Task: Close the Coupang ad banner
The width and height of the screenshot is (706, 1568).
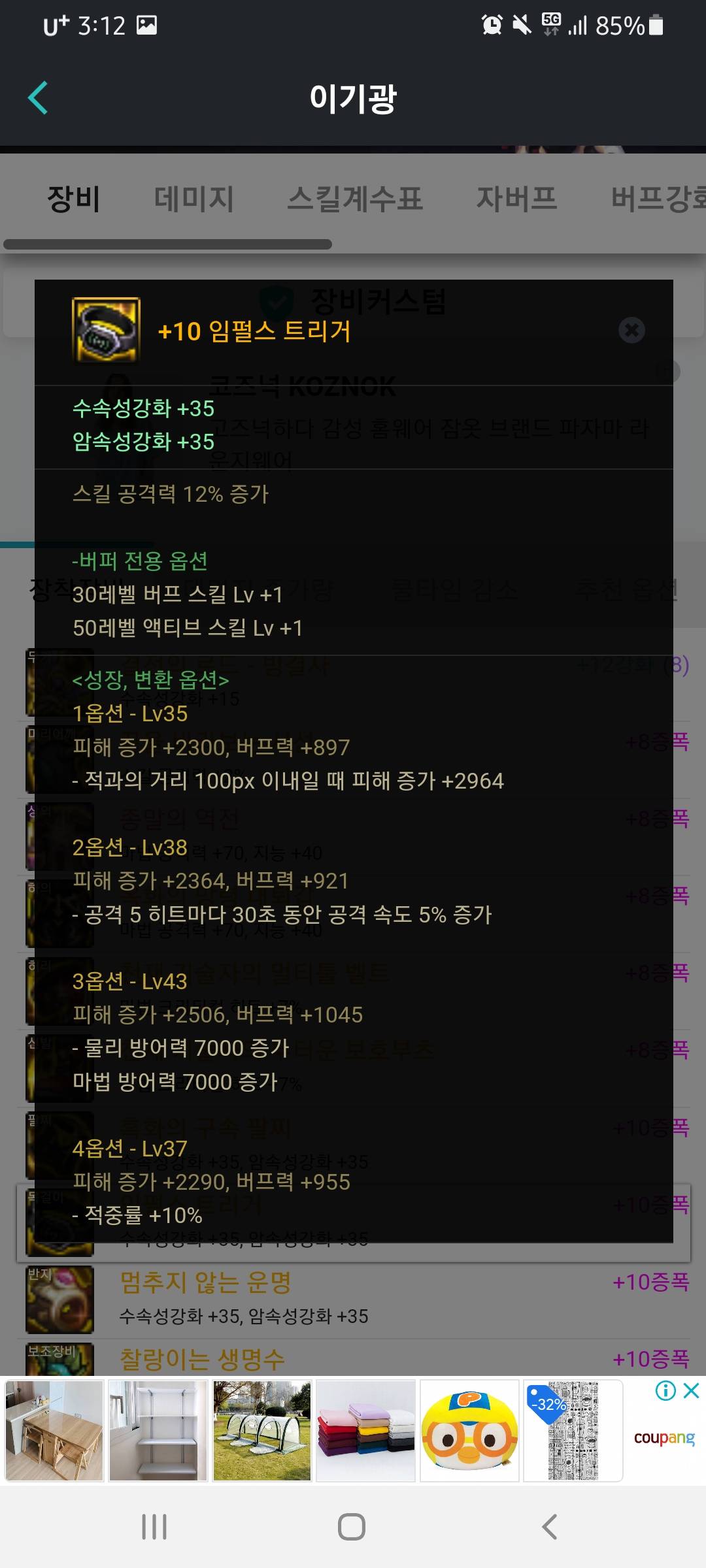Action: [x=692, y=1391]
